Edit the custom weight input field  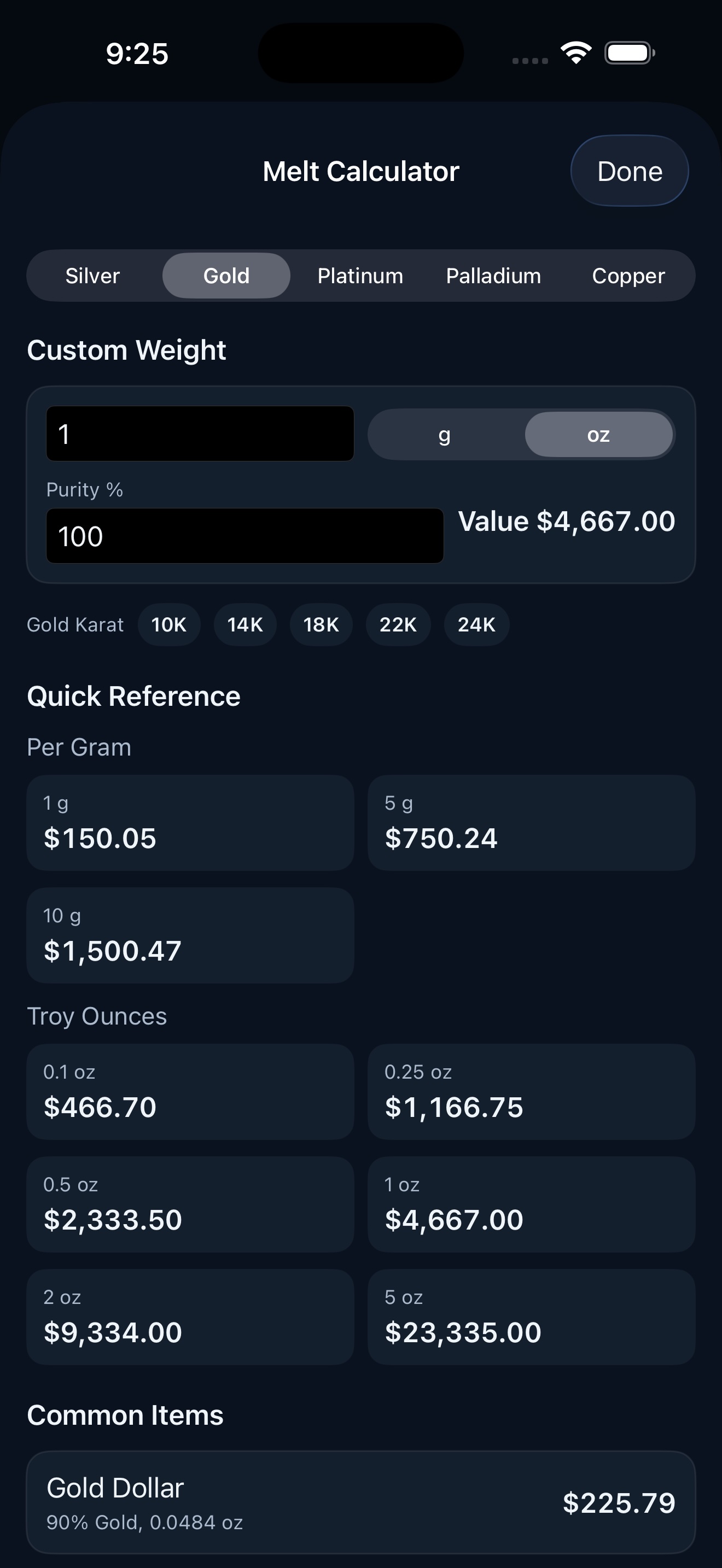[200, 434]
